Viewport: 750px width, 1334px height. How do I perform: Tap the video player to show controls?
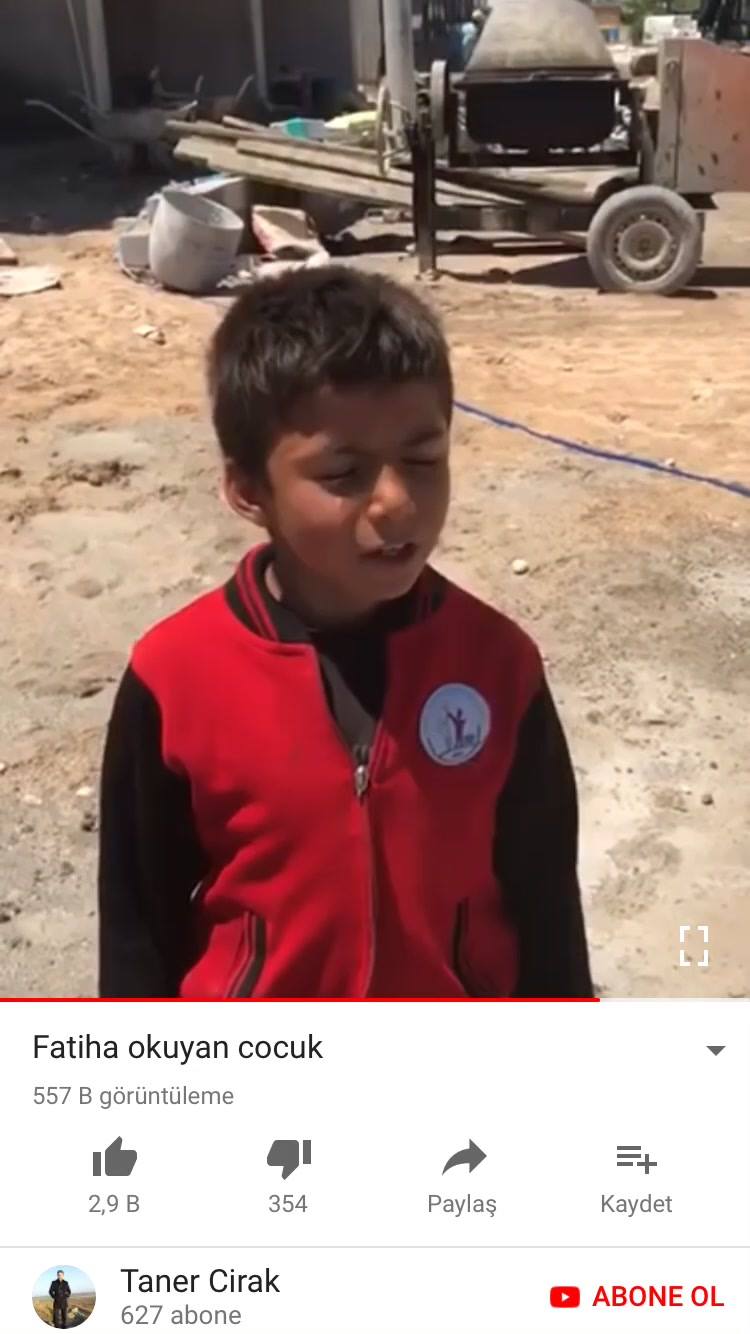pos(375,499)
